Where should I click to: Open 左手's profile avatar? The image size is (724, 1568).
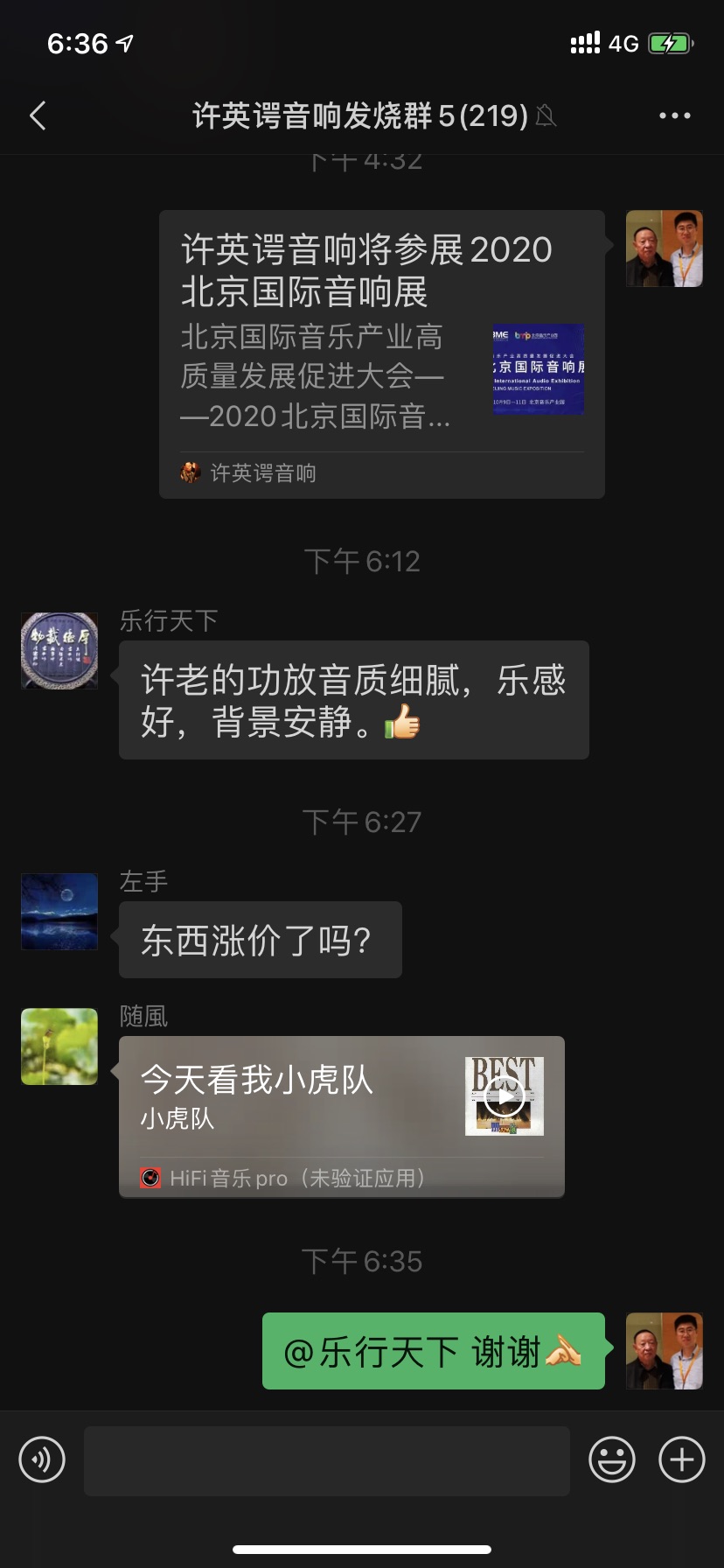[59, 911]
